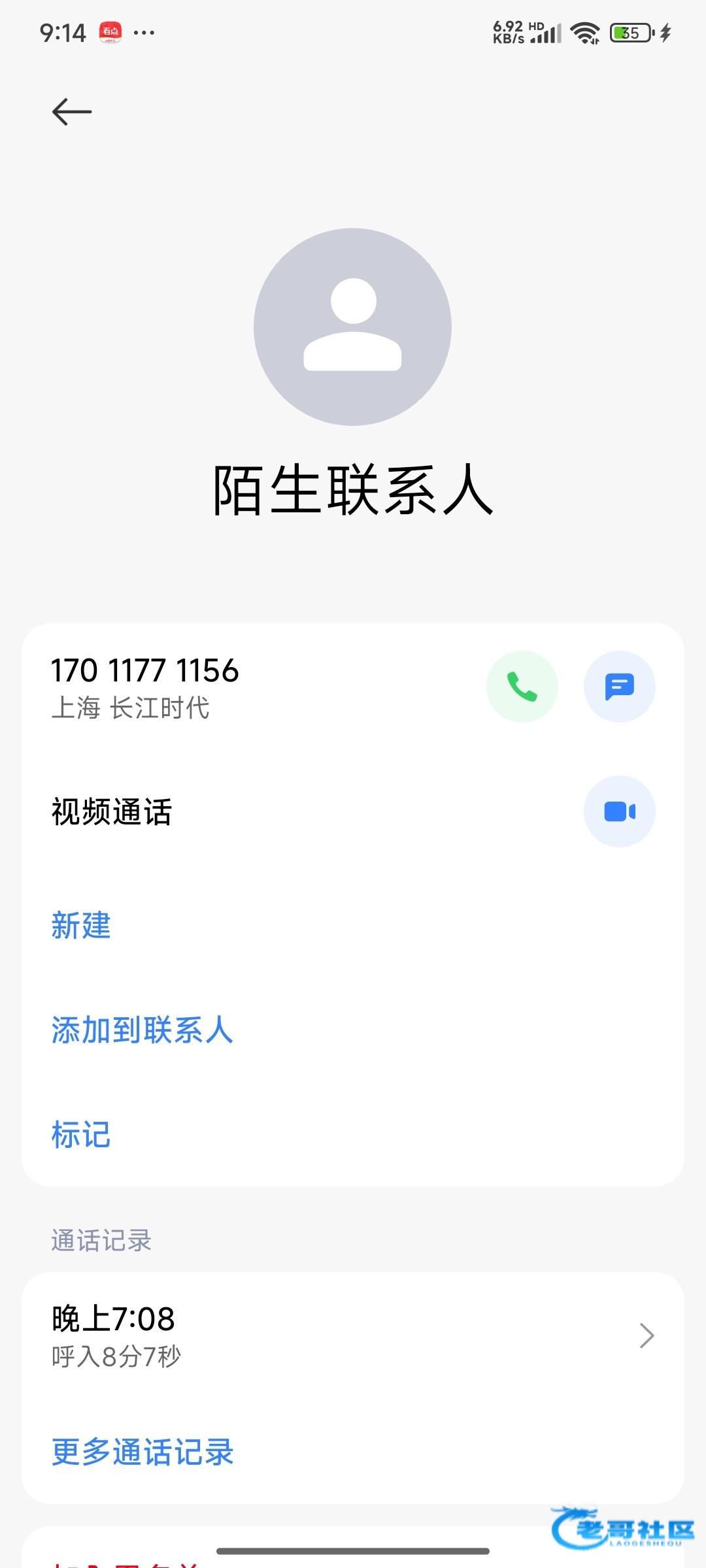The width and height of the screenshot is (706, 1568).
Task: Tap 标记 to tag this number
Action: 81,1135
